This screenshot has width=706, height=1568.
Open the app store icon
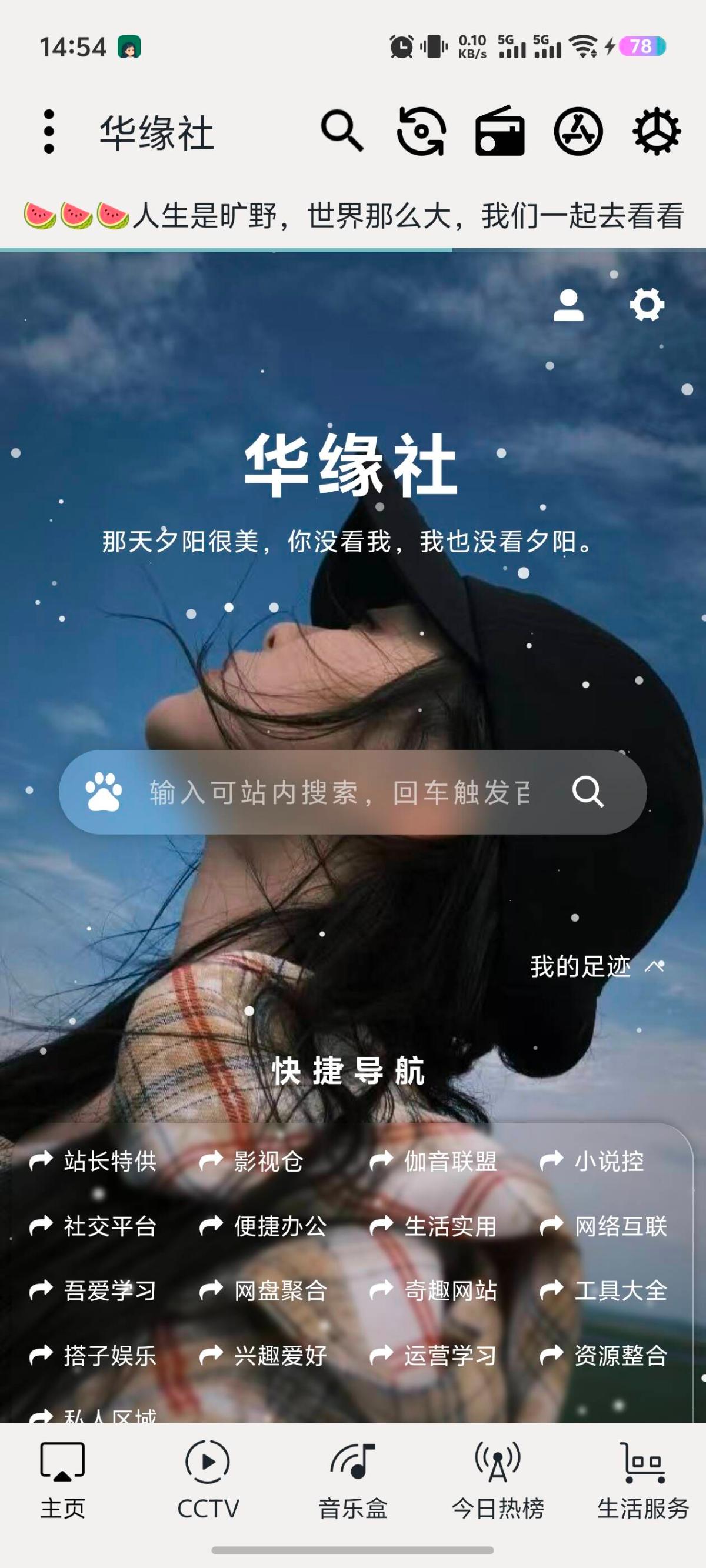[x=578, y=131]
